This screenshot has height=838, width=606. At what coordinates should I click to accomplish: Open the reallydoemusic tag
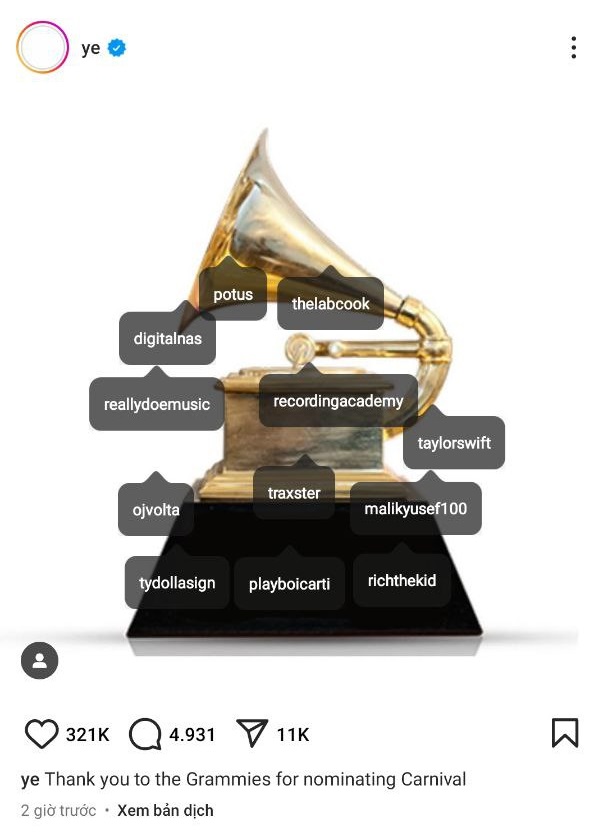tap(157, 404)
